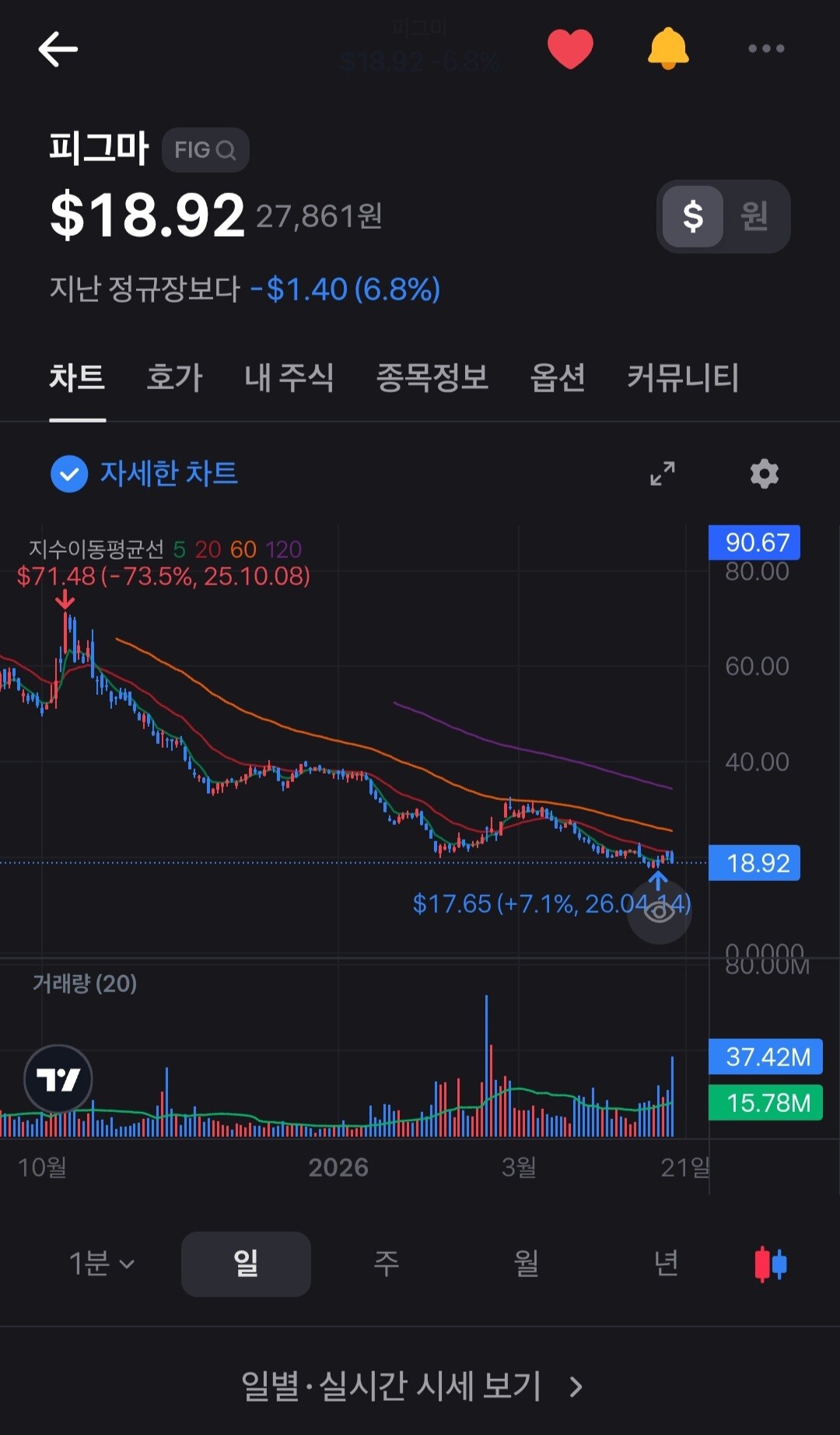Go back using the arrow icon
This screenshot has width=840, height=1435.
click(58, 49)
